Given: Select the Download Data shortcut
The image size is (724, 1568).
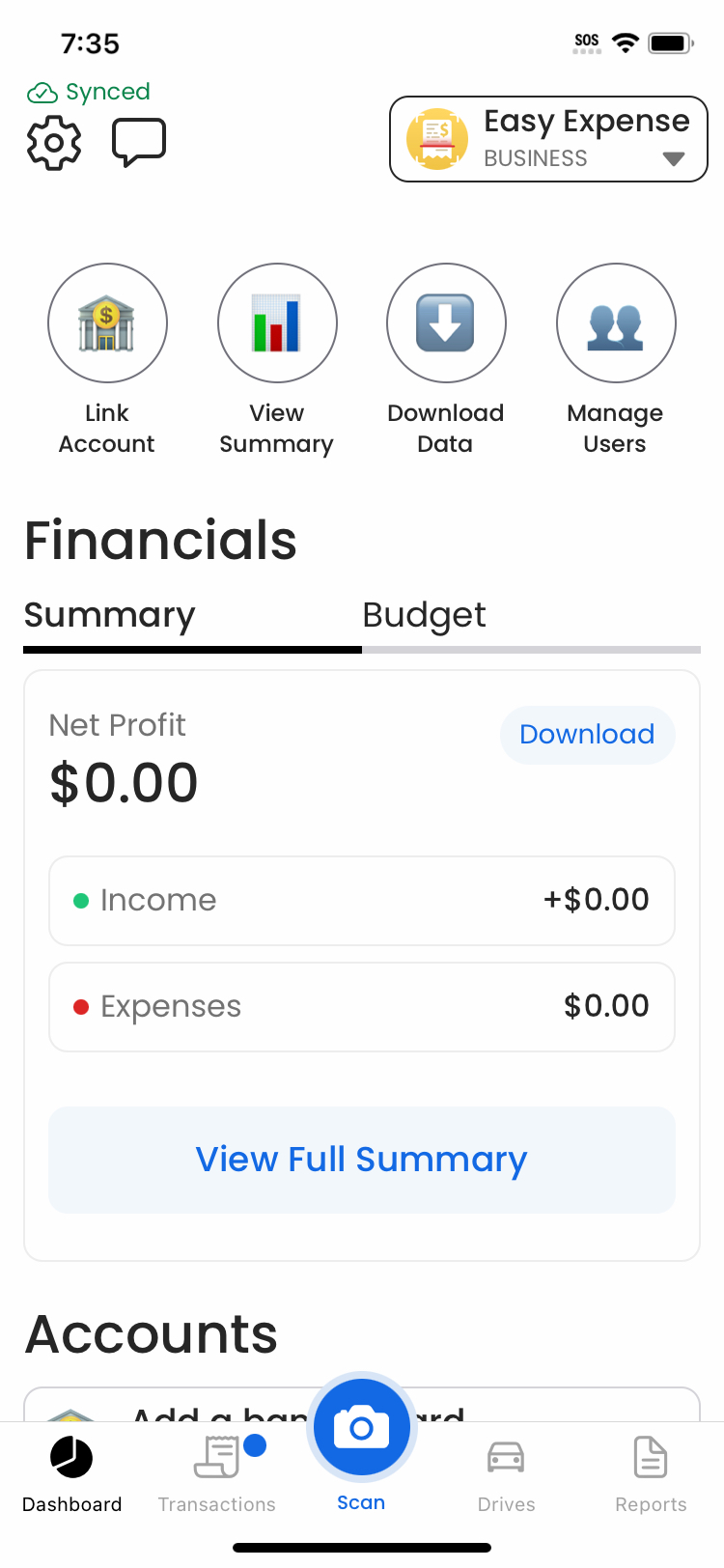Looking at the screenshot, I should click(445, 323).
